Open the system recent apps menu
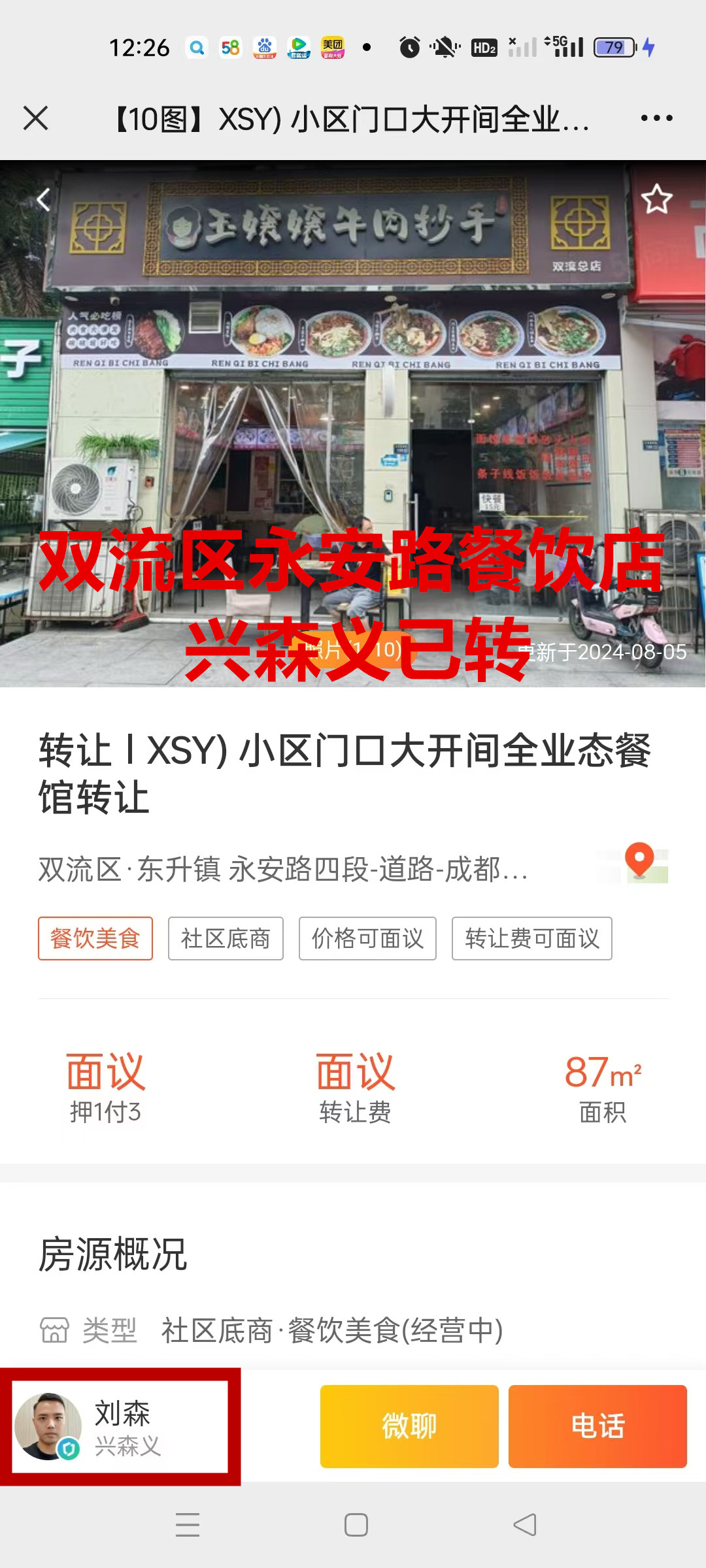The height and width of the screenshot is (1568, 706). point(188,1525)
